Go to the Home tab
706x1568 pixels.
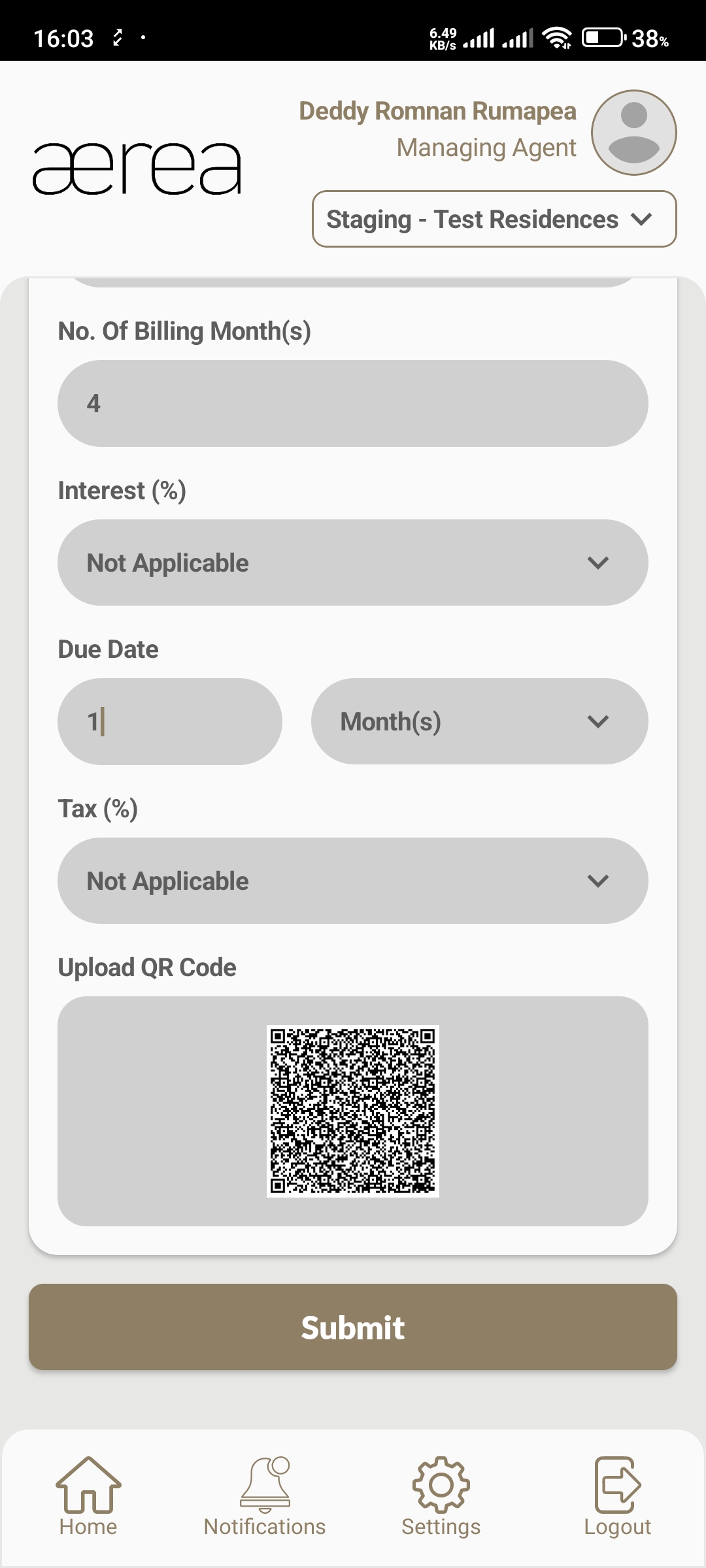(88, 1497)
